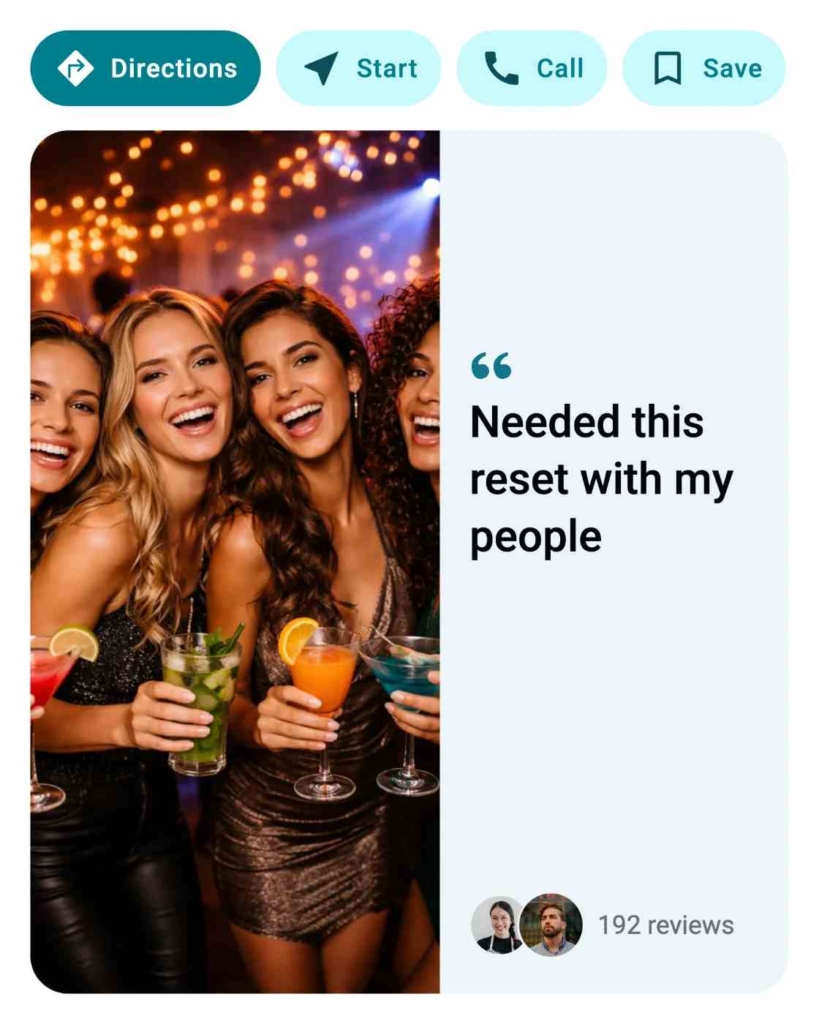Click the directions turn-right glyph inside its badge
Screen dimensions: 819x1024
pos(75,67)
